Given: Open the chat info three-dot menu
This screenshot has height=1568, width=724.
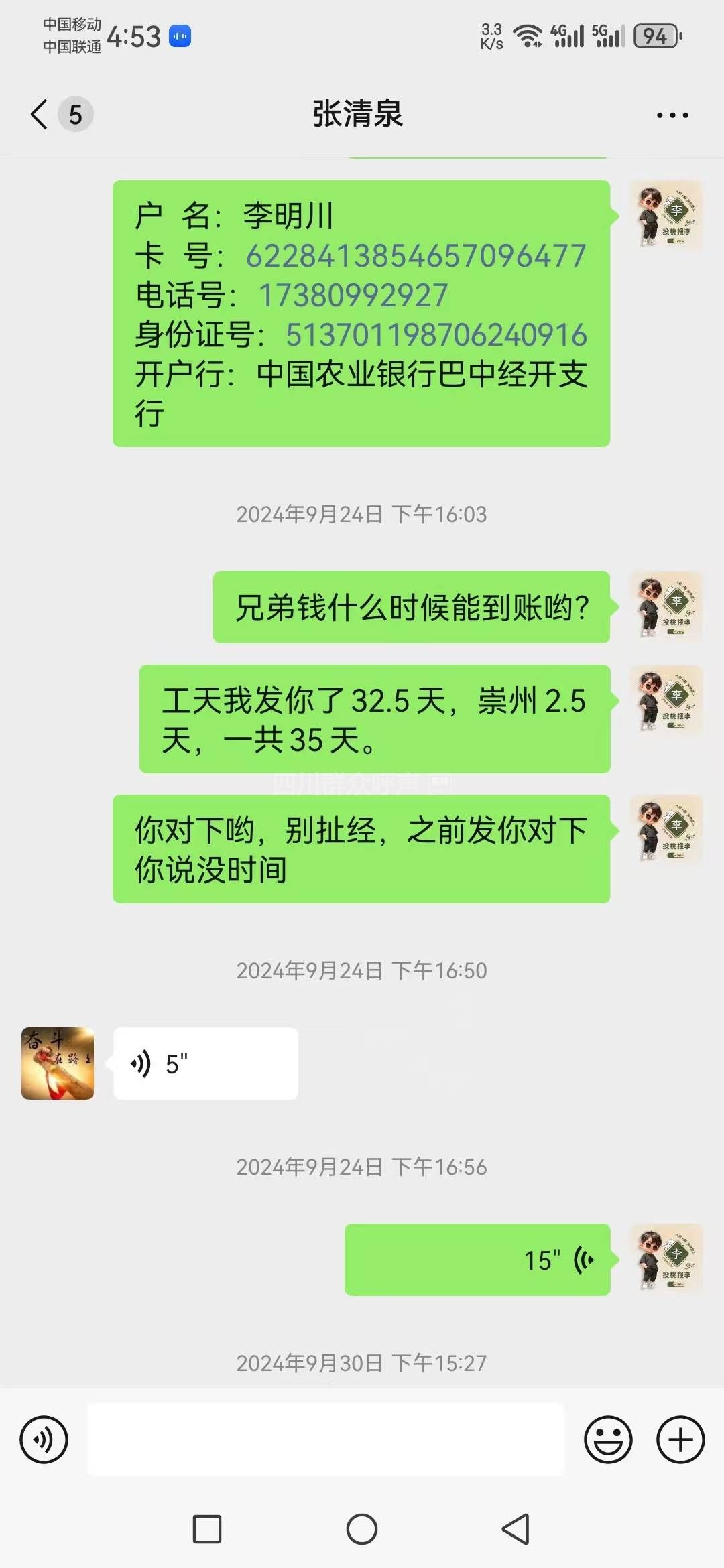Looking at the screenshot, I should pos(672,115).
